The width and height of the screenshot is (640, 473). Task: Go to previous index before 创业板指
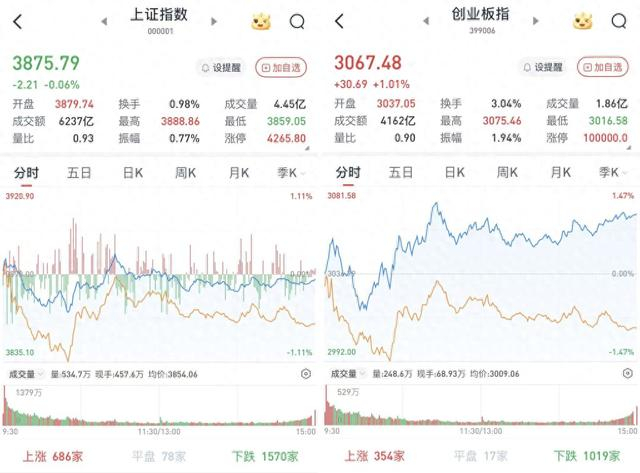click(x=426, y=21)
